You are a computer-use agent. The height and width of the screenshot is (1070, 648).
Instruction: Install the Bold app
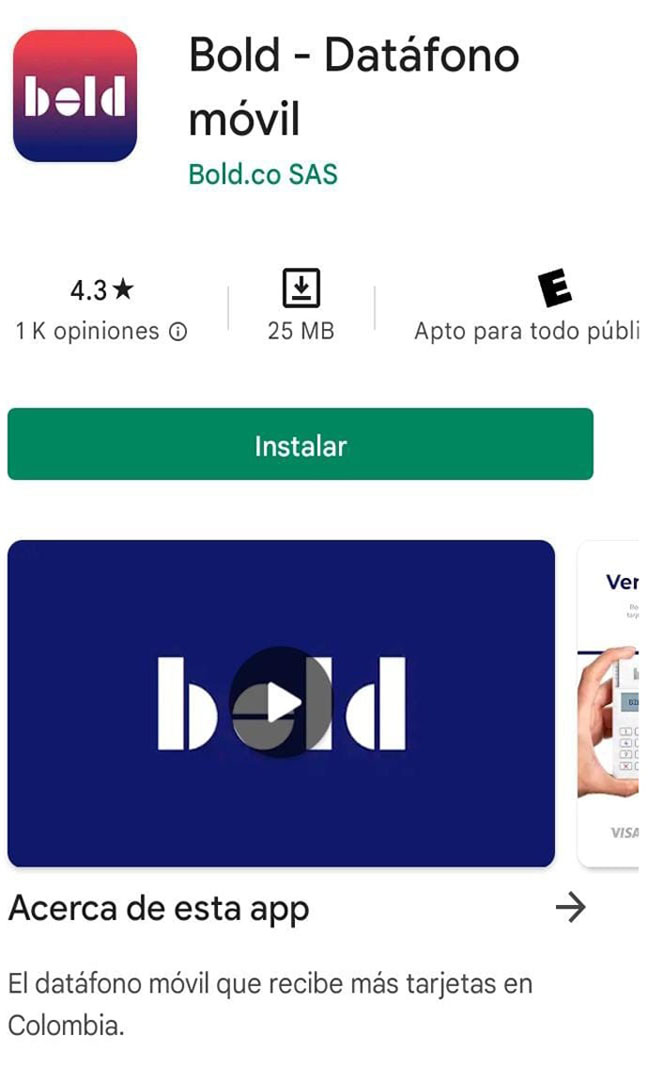point(300,445)
